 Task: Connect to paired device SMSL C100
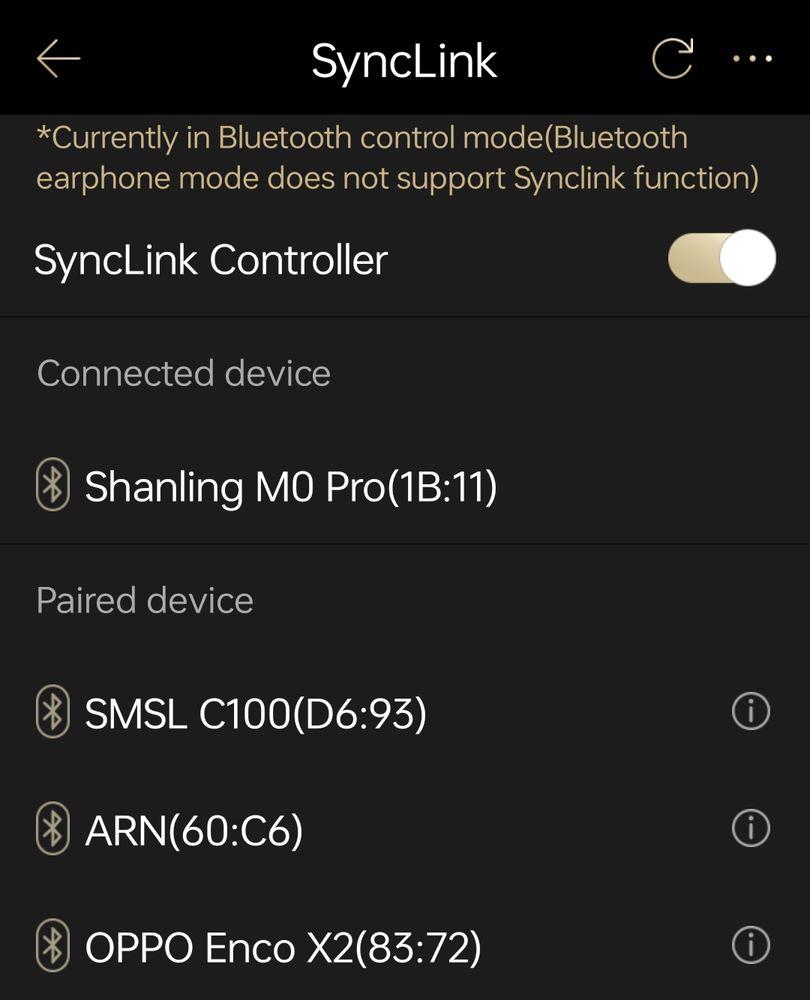[255, 713]
